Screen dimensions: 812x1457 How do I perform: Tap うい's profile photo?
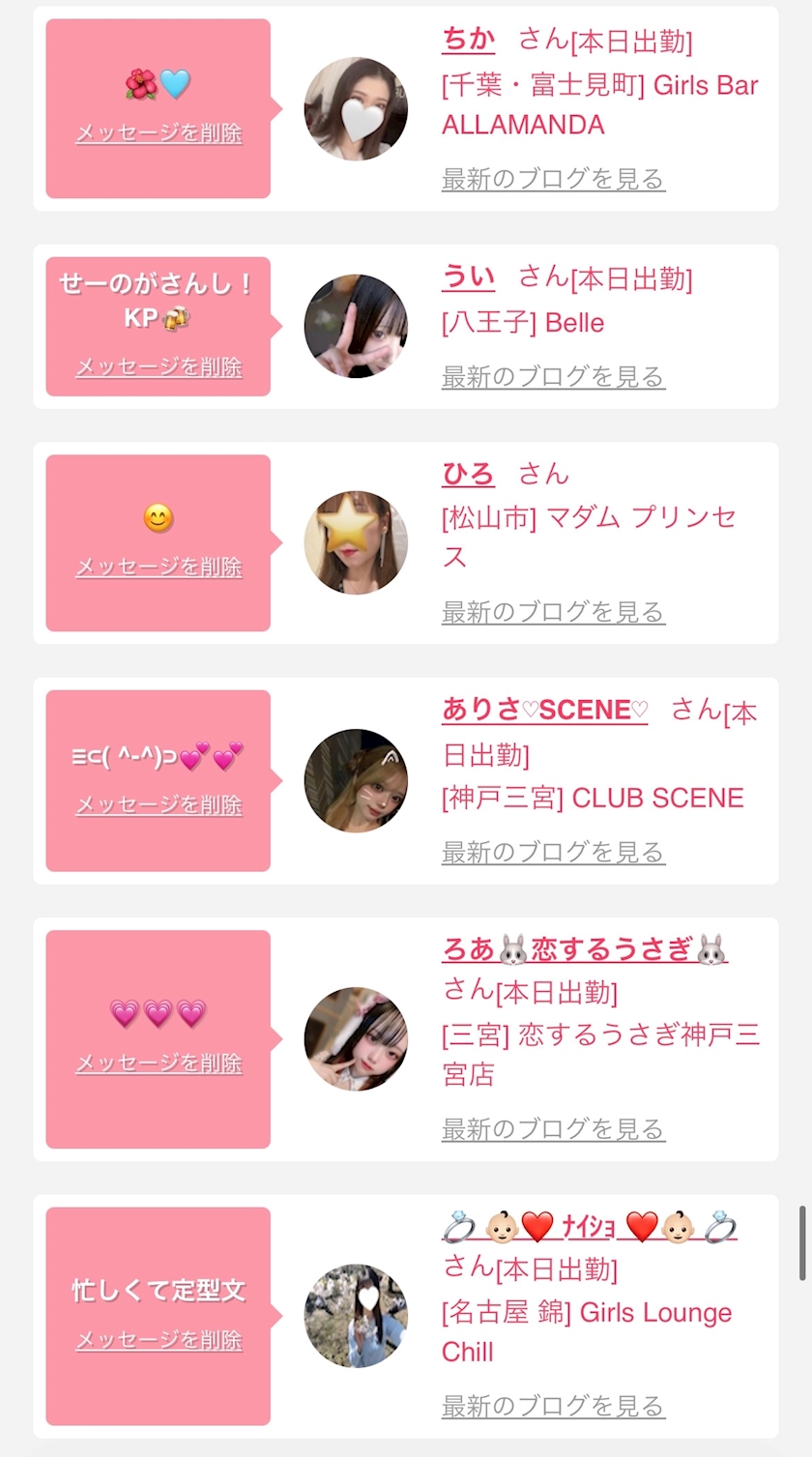tap(356, 326)
